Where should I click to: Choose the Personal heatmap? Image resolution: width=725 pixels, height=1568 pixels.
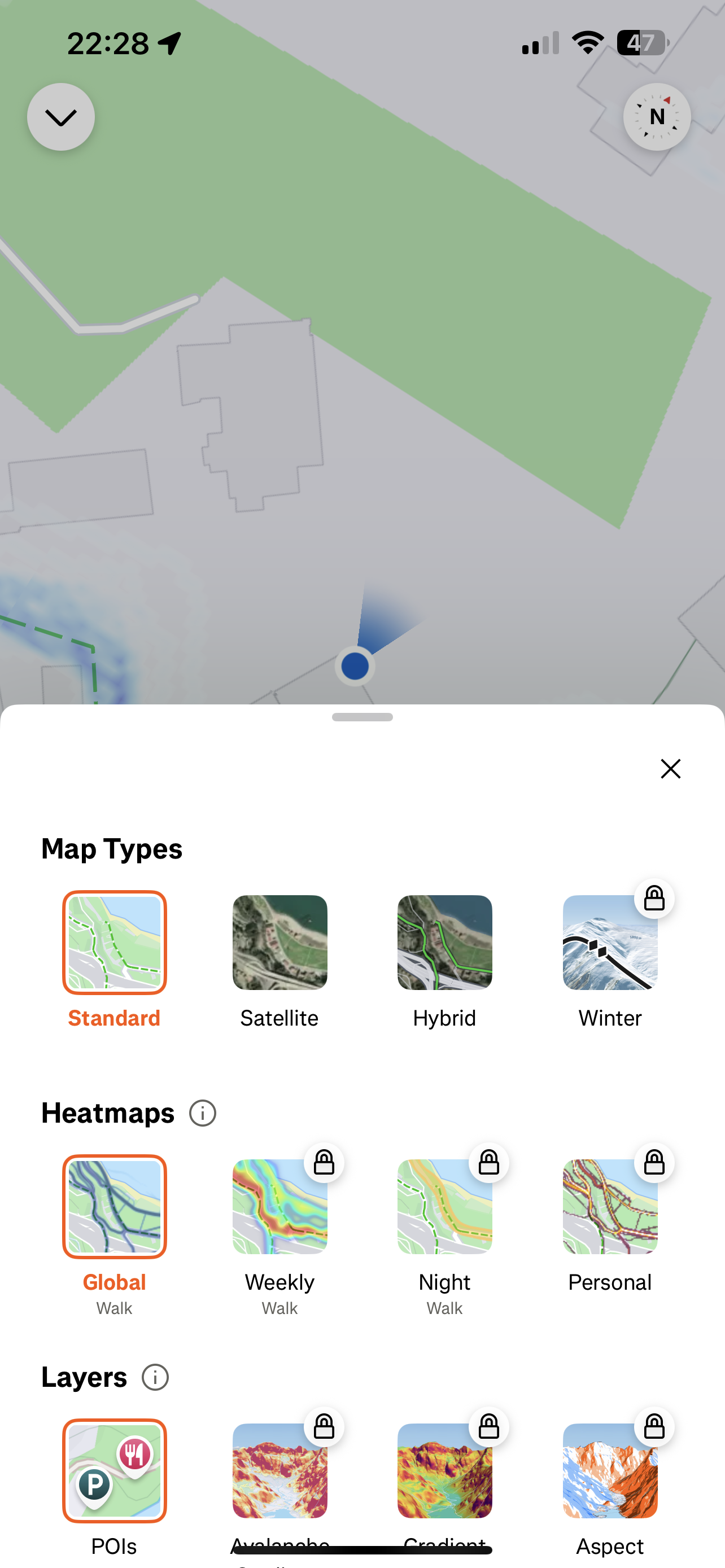[610, 1207]
